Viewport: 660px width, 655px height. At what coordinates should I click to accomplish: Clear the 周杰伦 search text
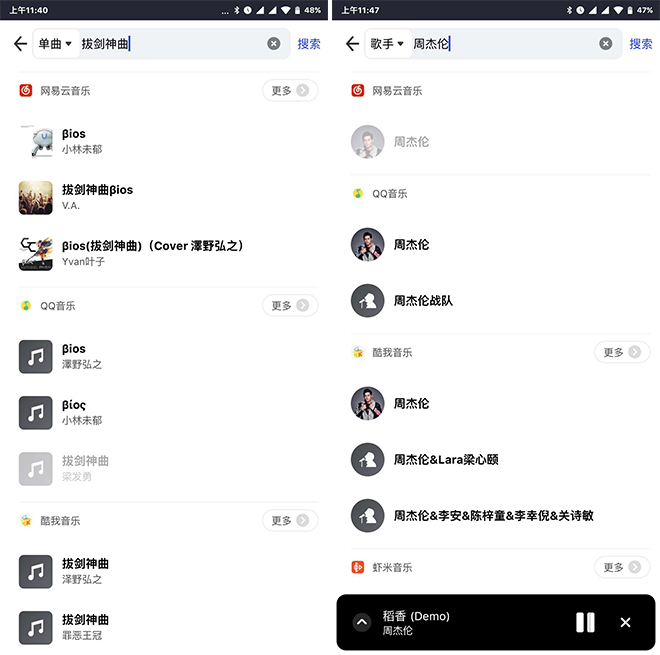pos(606,44)
